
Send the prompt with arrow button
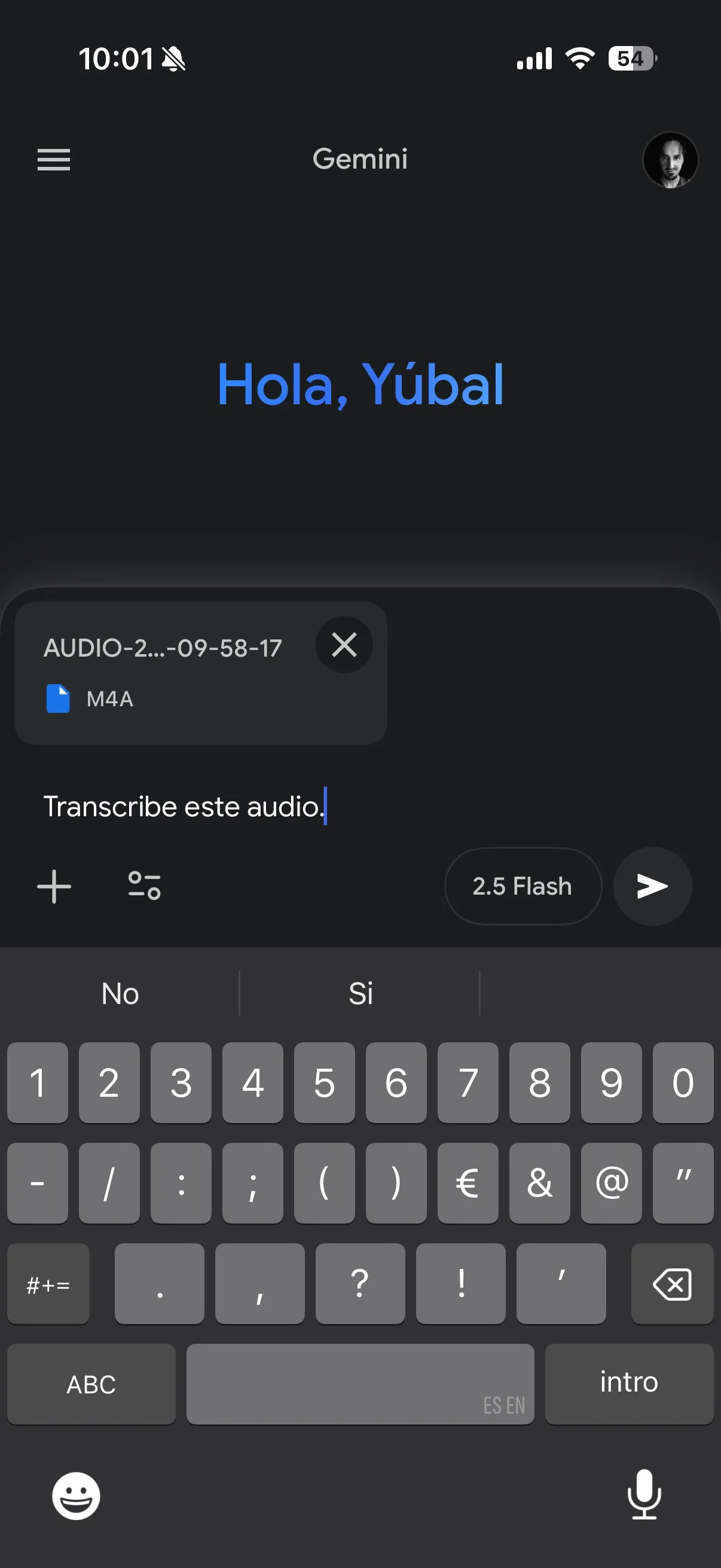click(x=652, y=886)
